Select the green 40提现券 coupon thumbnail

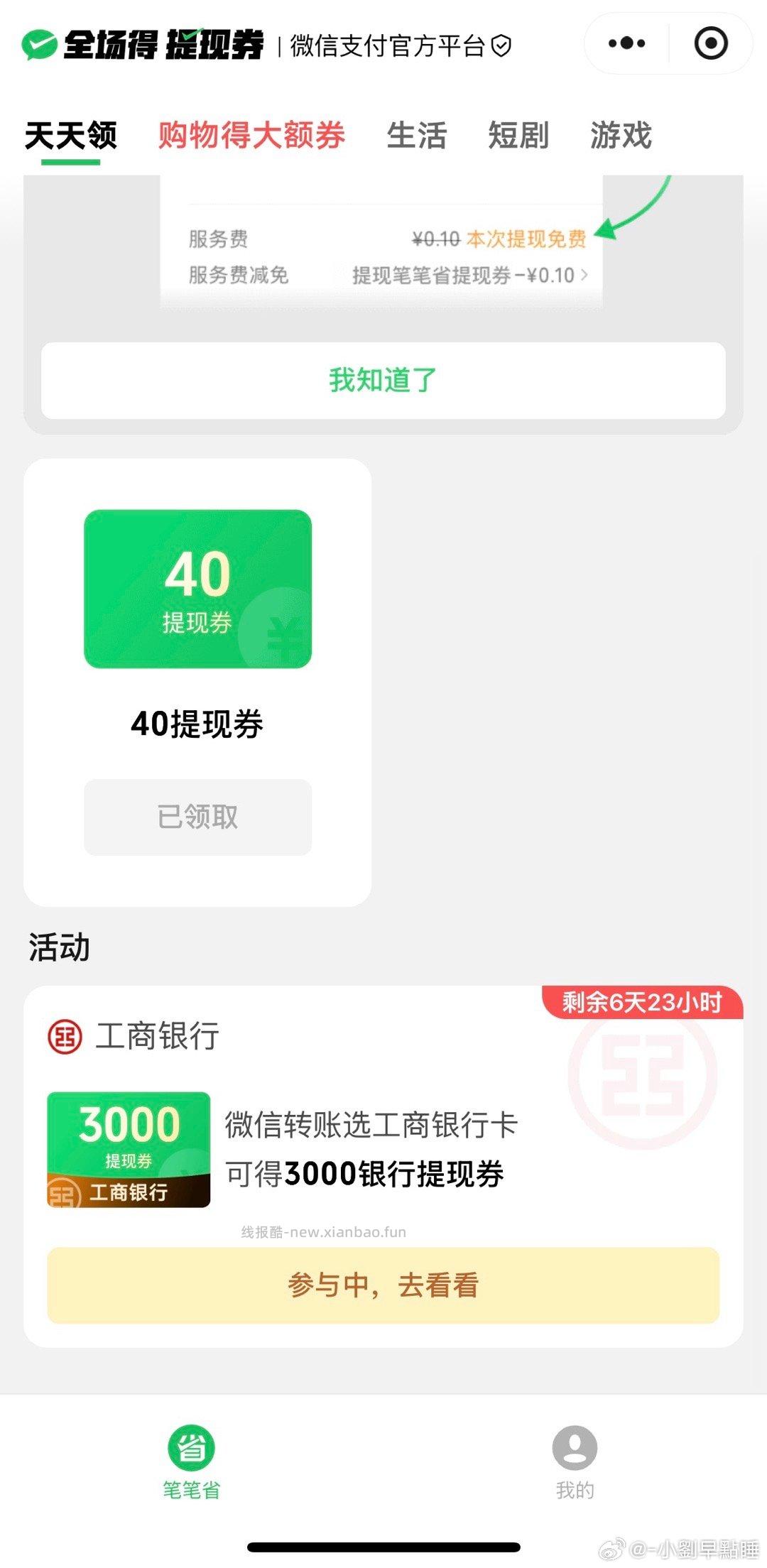click(197, 588)
